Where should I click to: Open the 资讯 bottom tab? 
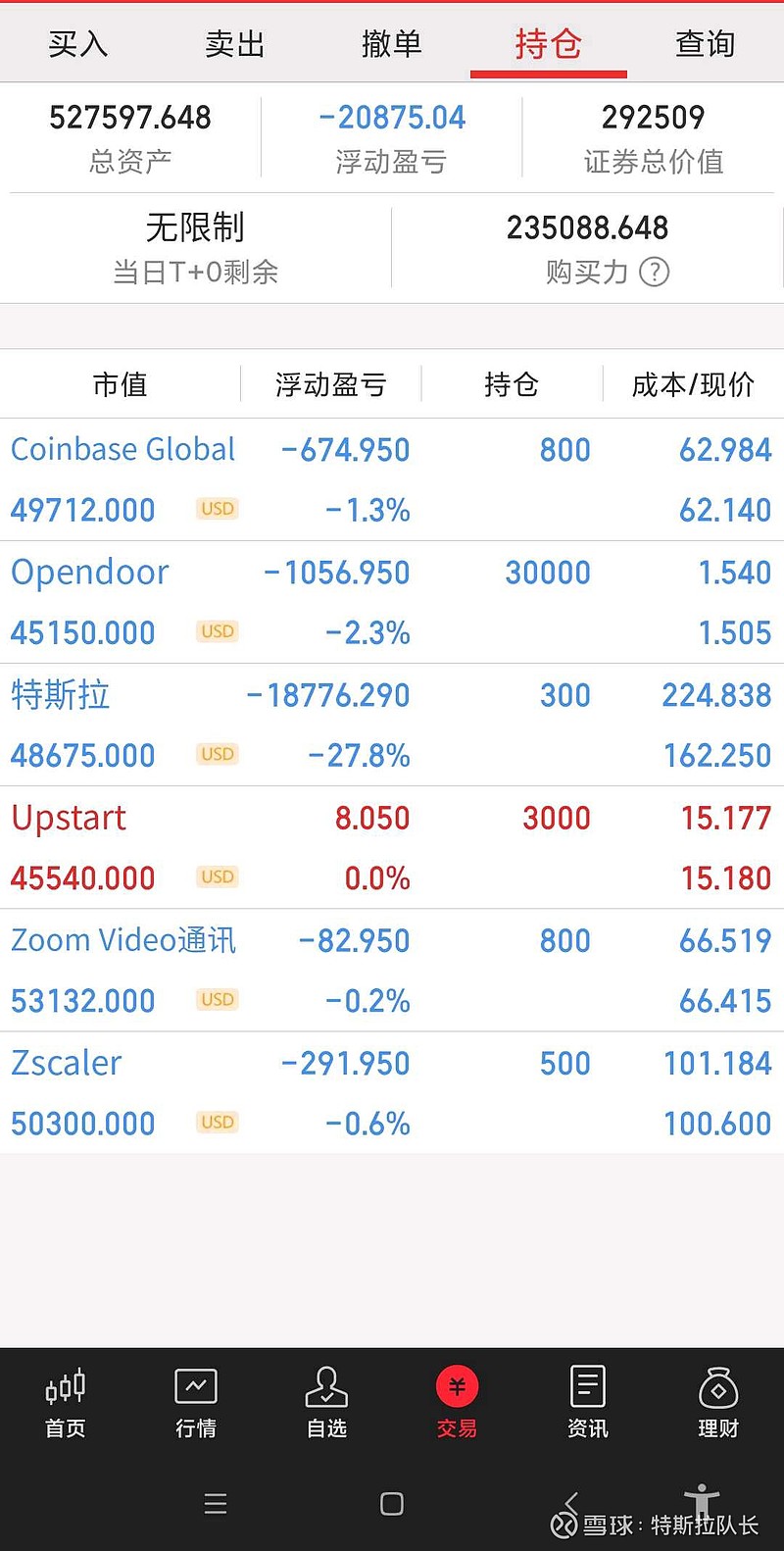[x=588, y=1403]
